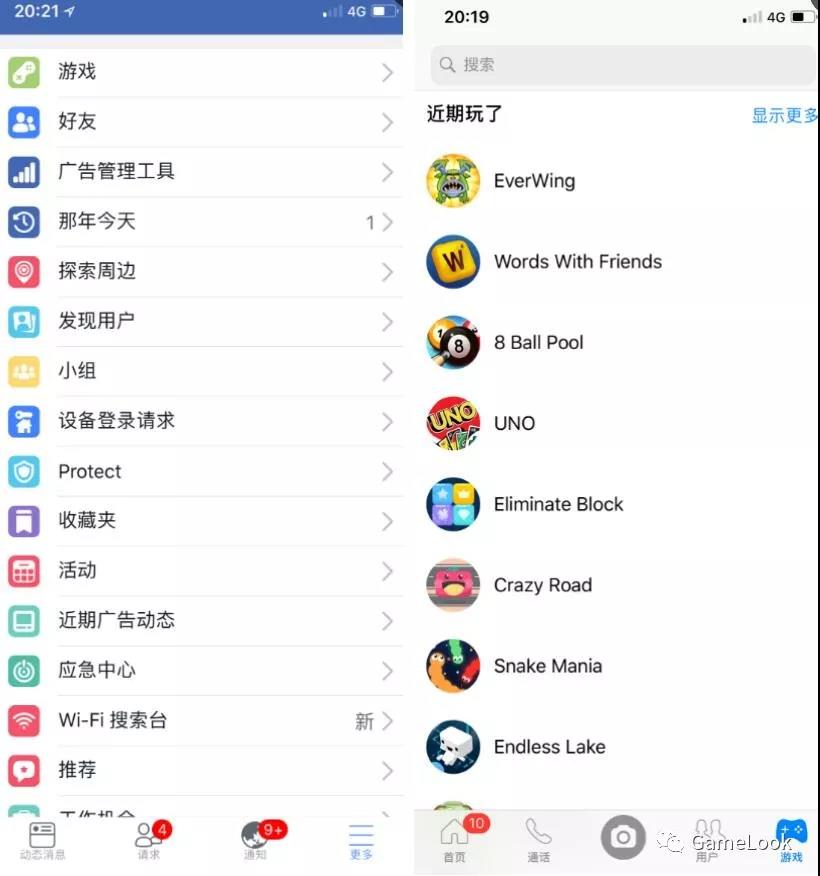
Task: Open the 通知 notifications tab
Action: 256,840
